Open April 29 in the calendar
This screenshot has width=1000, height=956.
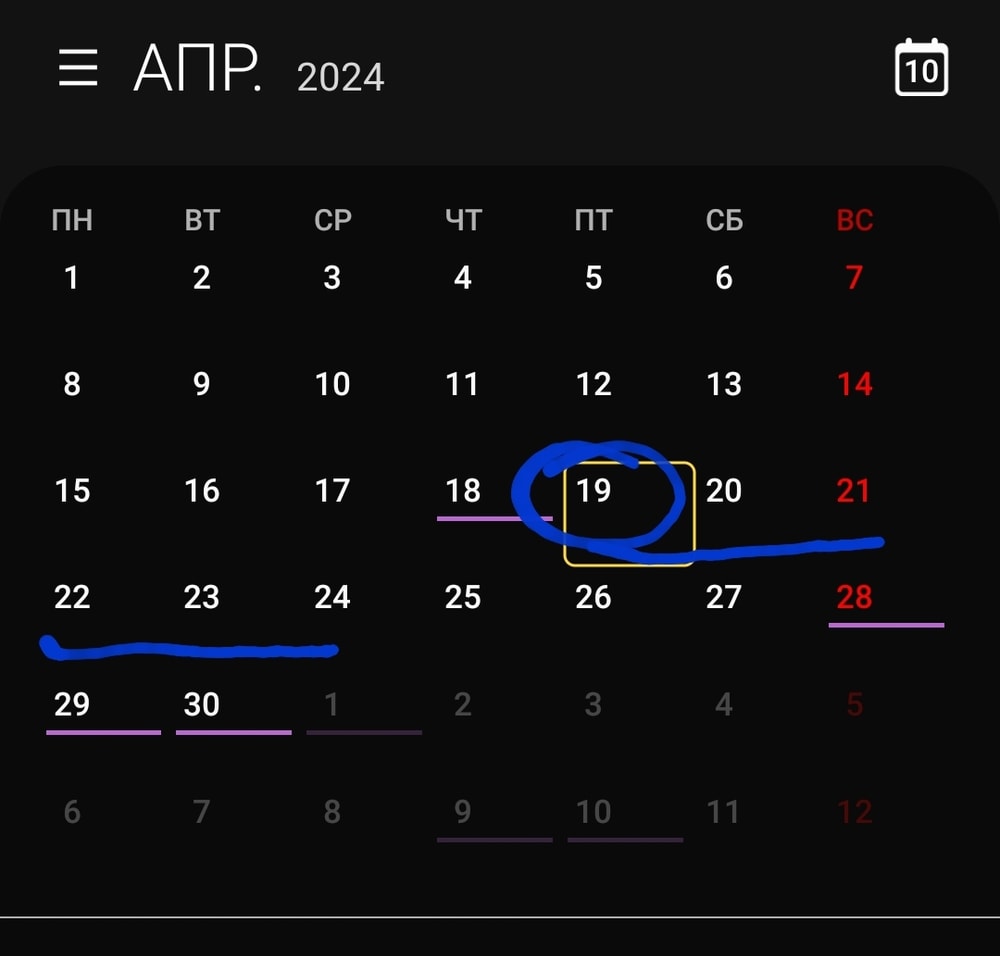tap(72, 705)
